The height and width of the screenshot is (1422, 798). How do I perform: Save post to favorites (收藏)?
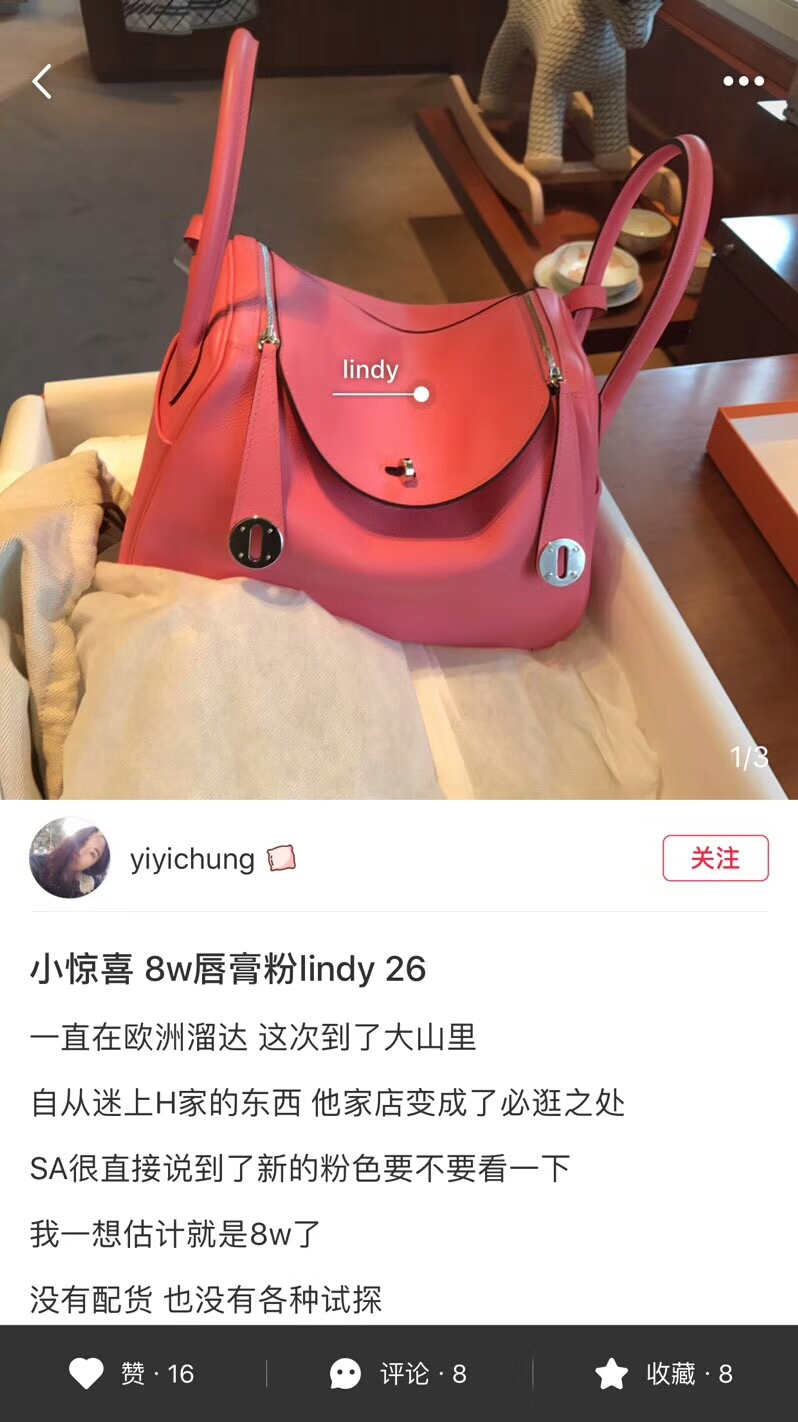coord(665,1374)
